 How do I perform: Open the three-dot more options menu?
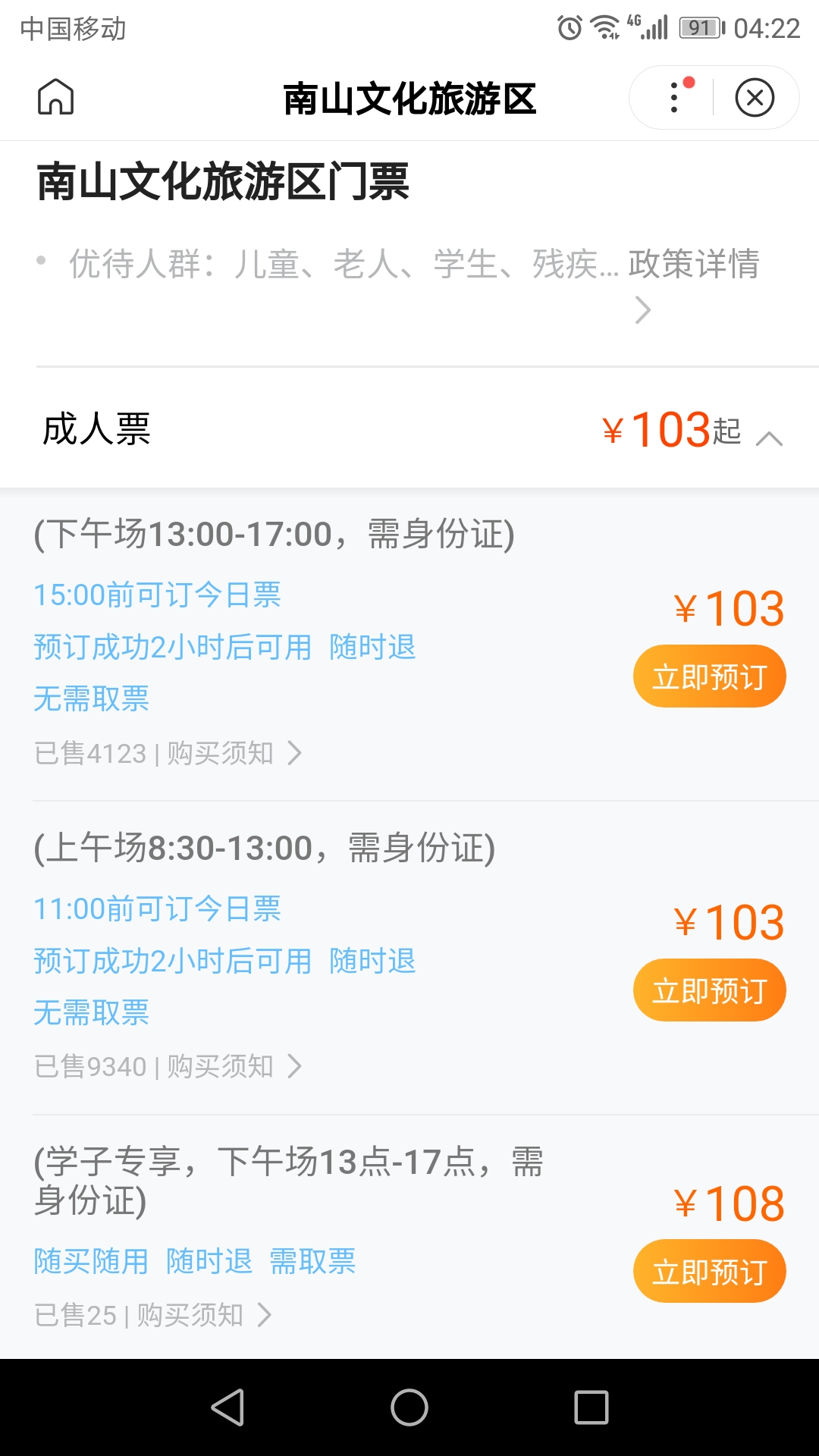tap(674, 97)
